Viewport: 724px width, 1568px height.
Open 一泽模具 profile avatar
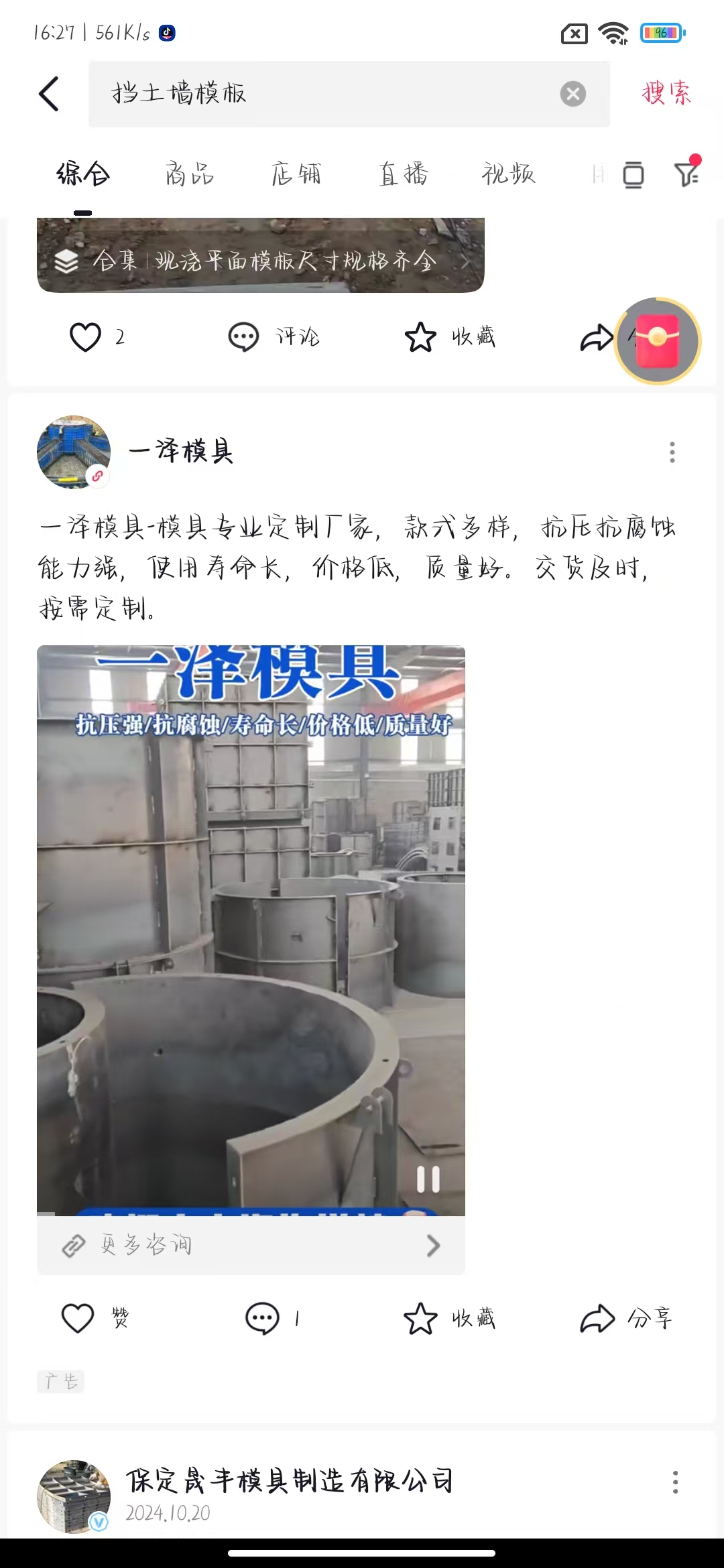(x=74, y=452)
